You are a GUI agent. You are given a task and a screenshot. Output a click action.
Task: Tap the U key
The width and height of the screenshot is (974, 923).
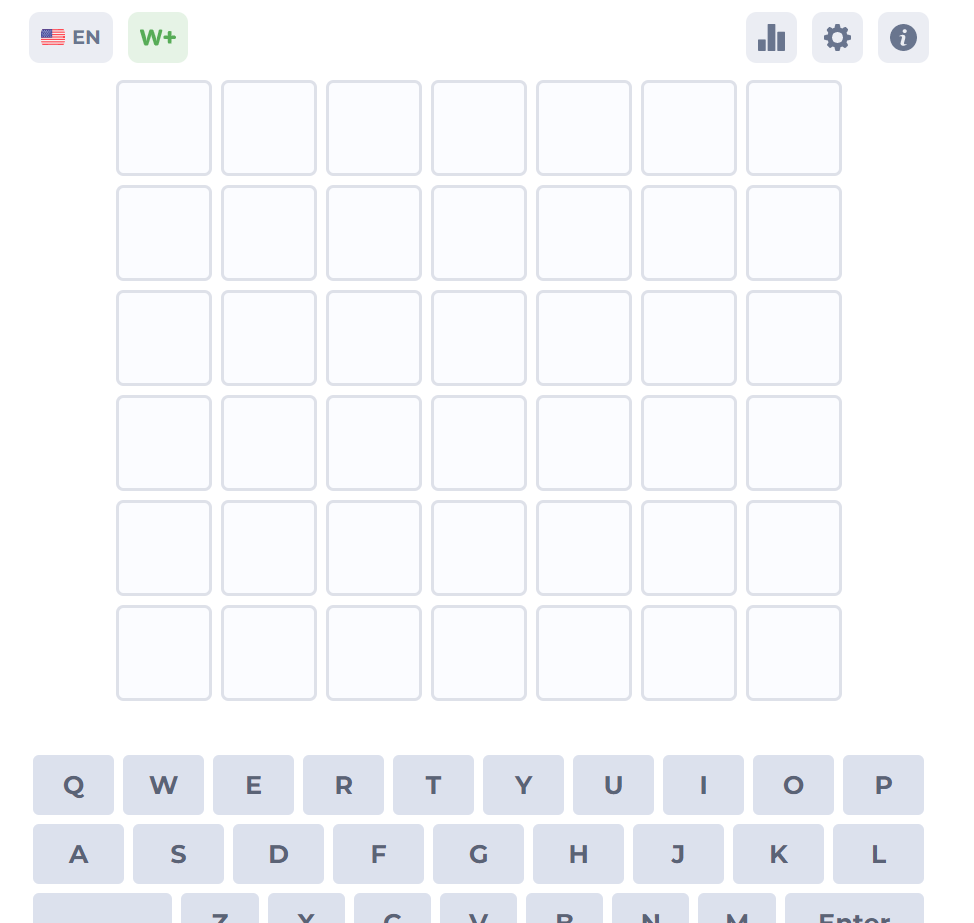point(613,785)
